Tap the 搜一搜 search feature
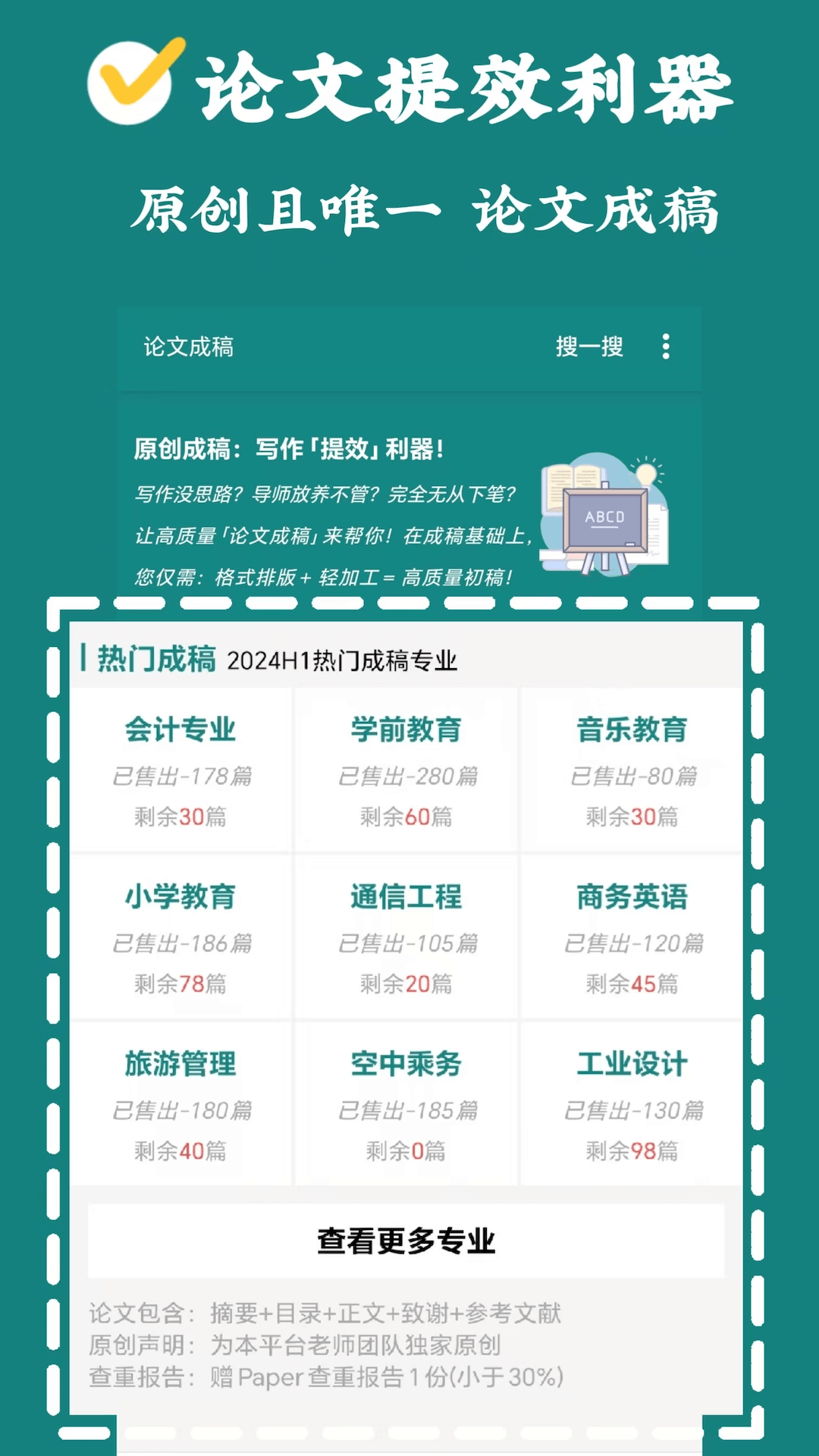The width and height of the screenshot is (819, 1456). (589, 347)
